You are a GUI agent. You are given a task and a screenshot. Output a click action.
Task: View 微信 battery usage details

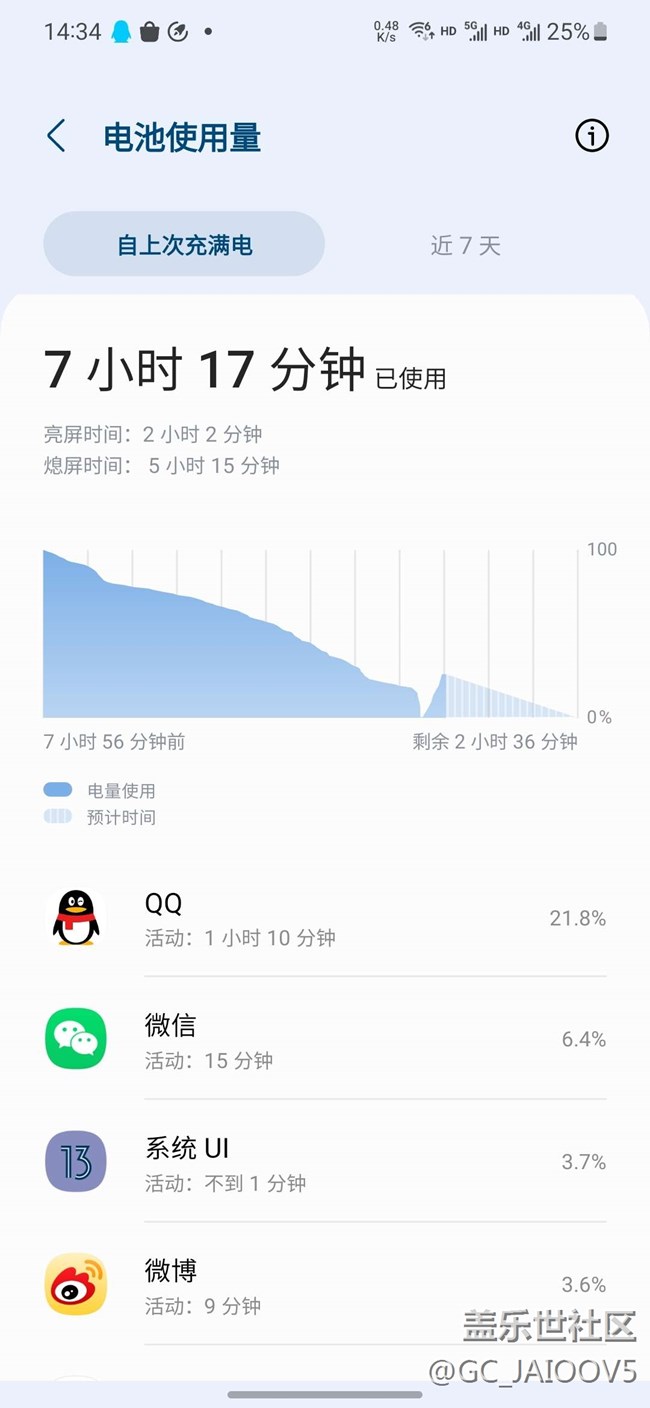(x=325, y=1040)
